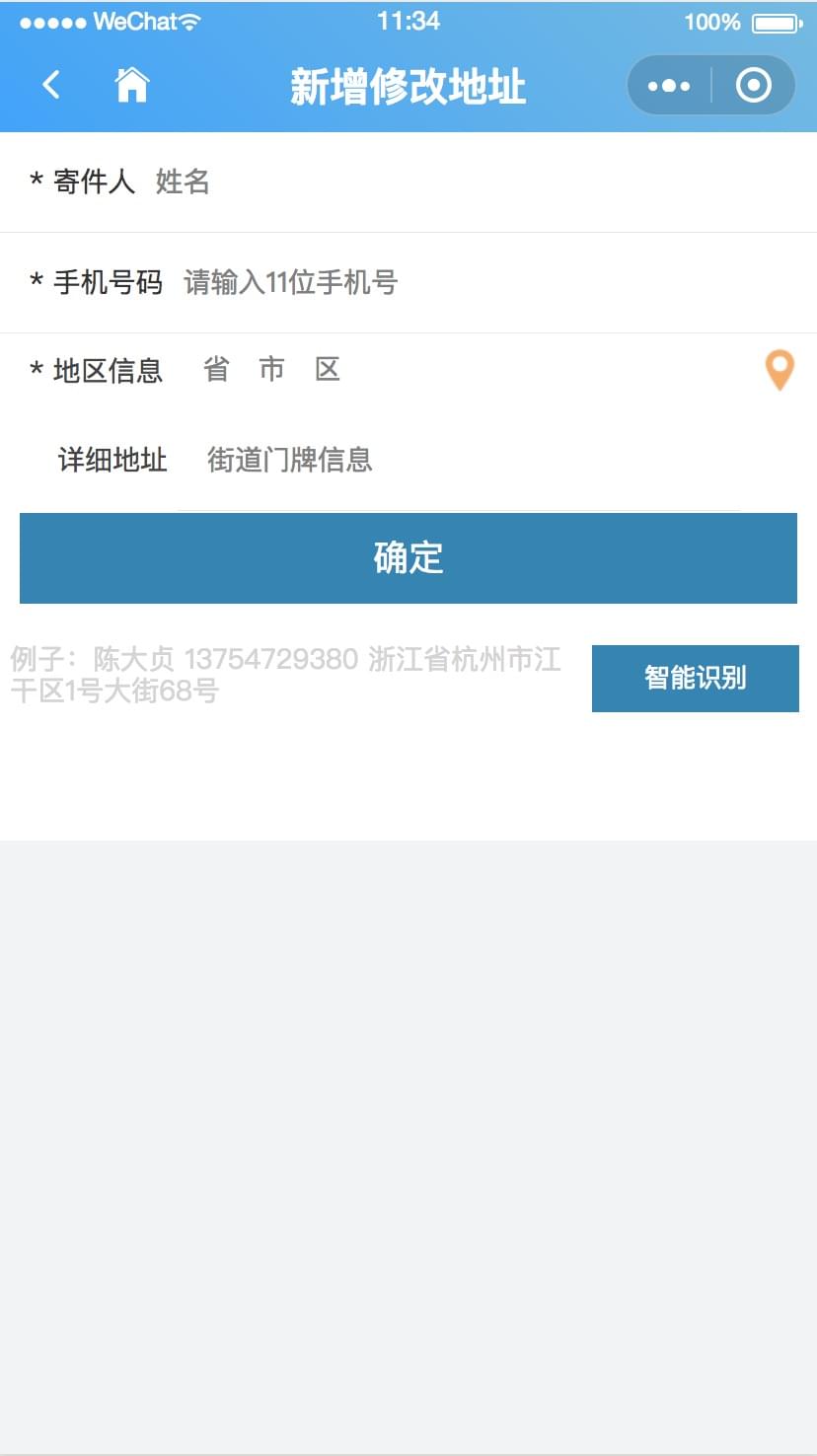
Task: Tap the 智能识别 smart recognition button
Action: (695, 678)
